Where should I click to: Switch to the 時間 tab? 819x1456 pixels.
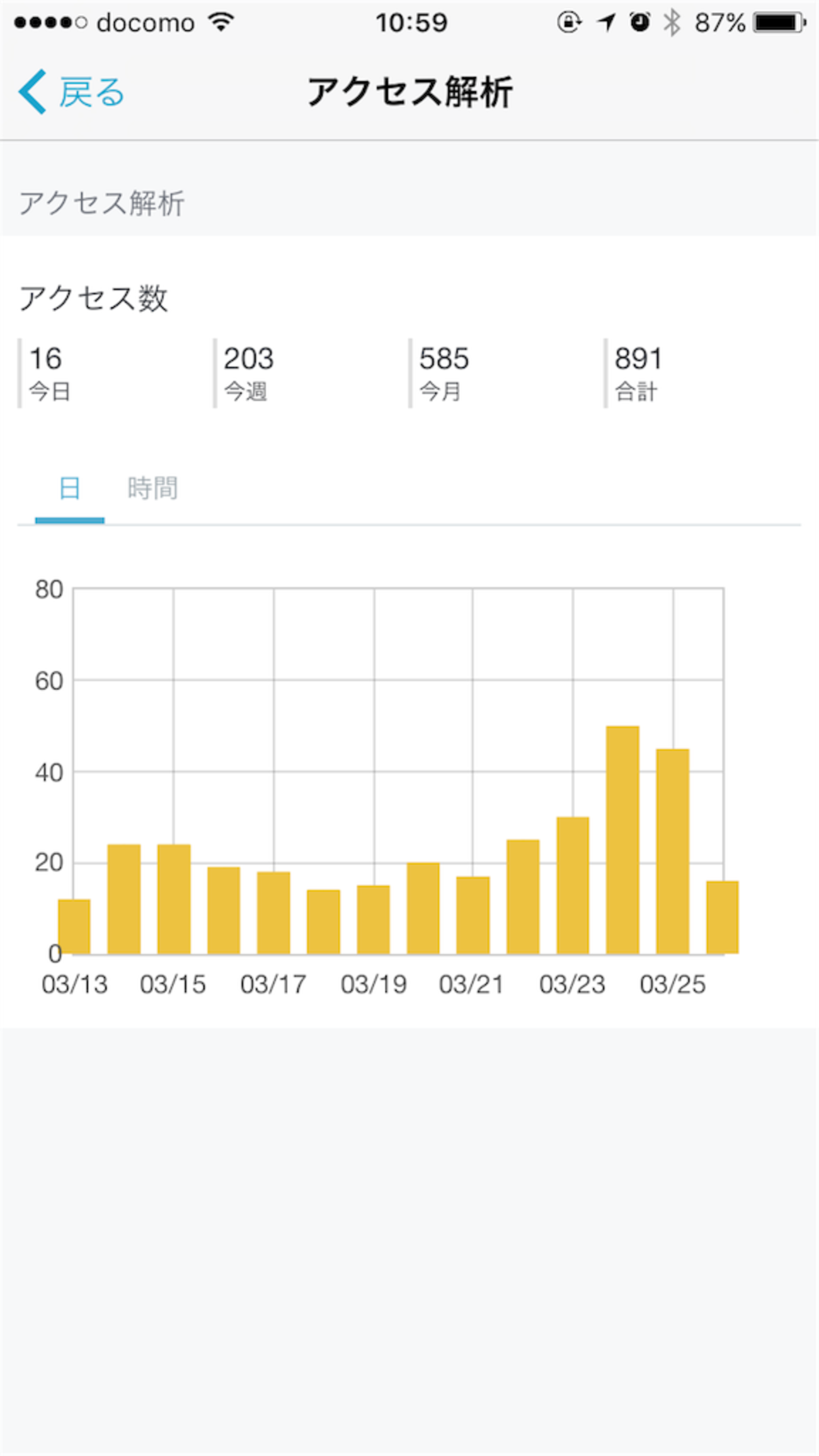pos(152,488)
